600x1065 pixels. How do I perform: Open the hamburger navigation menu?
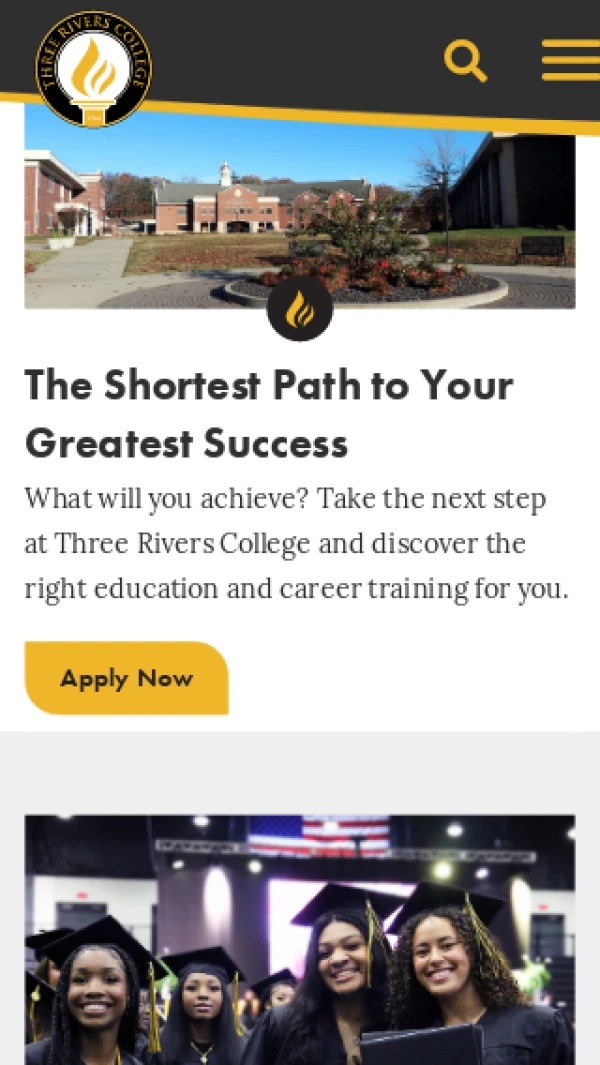click(570, 60)
